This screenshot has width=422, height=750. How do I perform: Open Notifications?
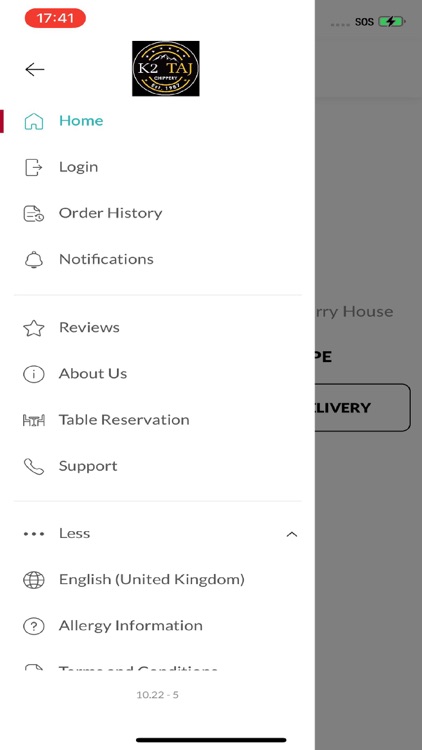tap(157, 259)
